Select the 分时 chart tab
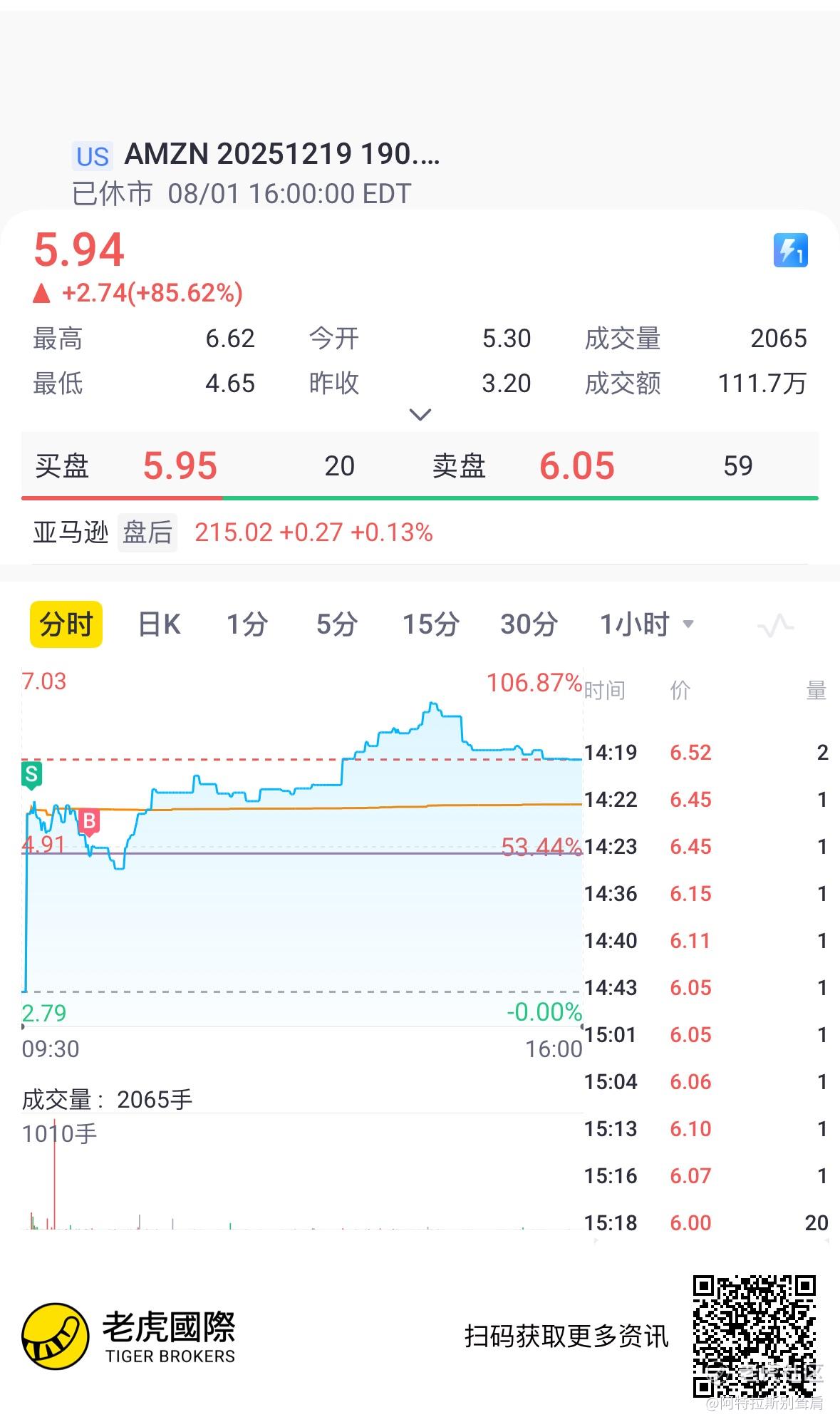Screen dimensions: 840x1422 pyautogui.click(x=66, y=624)
